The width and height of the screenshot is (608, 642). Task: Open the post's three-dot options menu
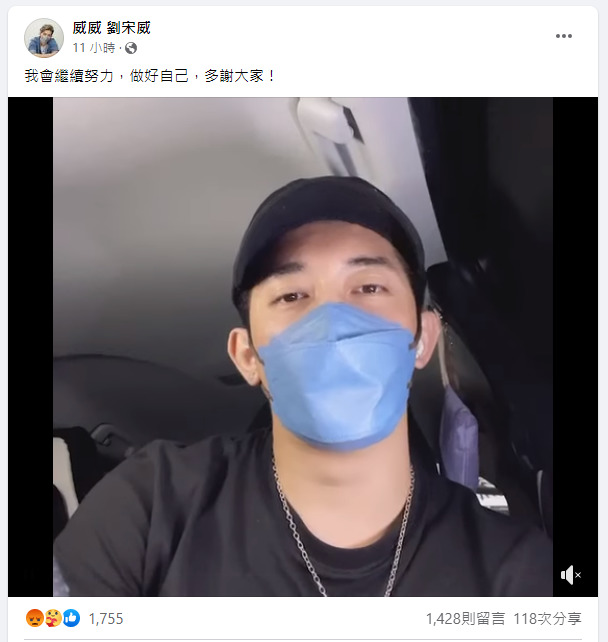[564, 36]
